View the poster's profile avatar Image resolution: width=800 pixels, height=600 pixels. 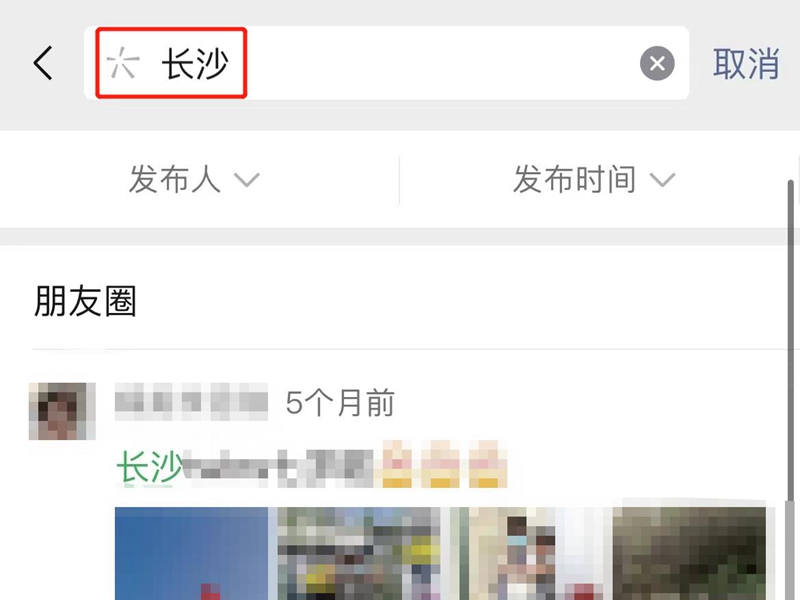coord(62,411)
